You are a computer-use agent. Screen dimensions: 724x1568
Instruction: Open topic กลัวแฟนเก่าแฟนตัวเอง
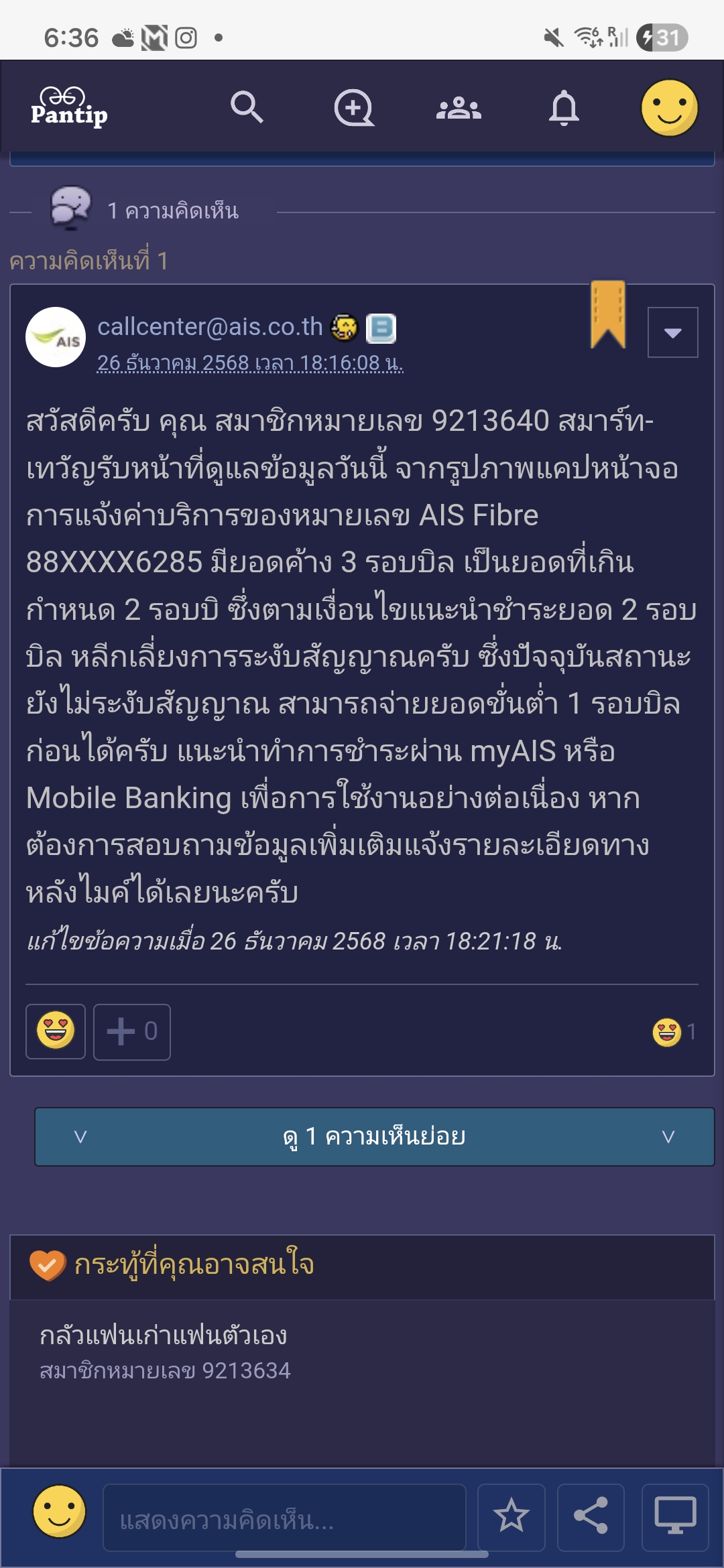pyautogui.click(x=163, y=1335)
